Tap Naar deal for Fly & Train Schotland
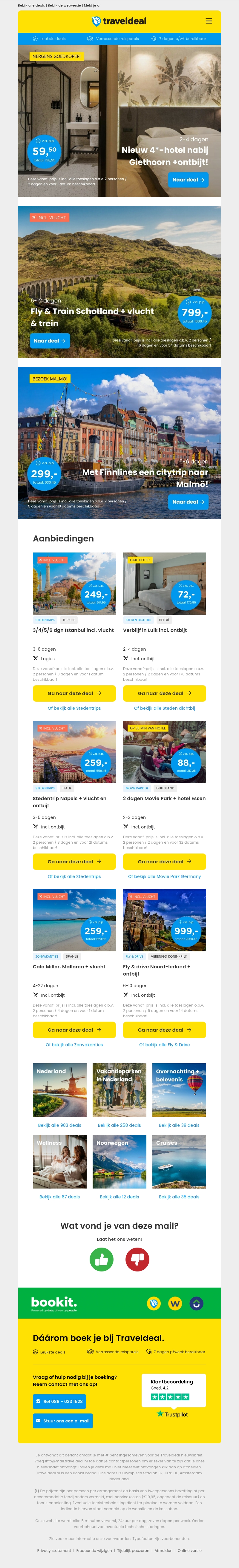The height and width of the screenshot is (1568, 239). 50,341
